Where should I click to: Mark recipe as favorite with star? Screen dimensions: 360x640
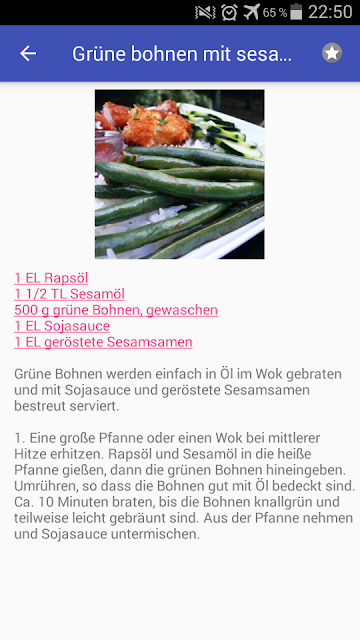(332, 53)
